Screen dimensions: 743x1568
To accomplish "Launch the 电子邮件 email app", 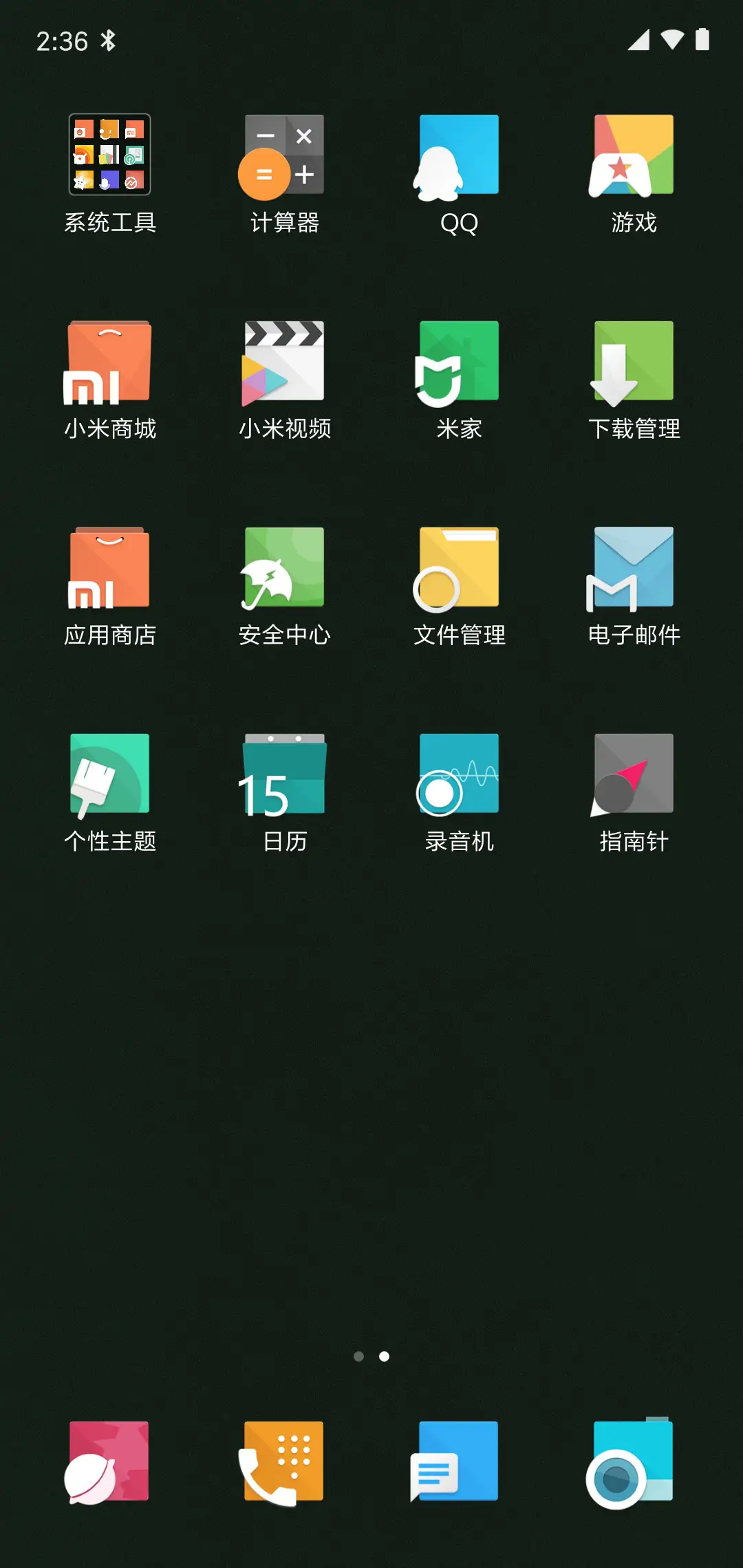I will pos(631,569).
